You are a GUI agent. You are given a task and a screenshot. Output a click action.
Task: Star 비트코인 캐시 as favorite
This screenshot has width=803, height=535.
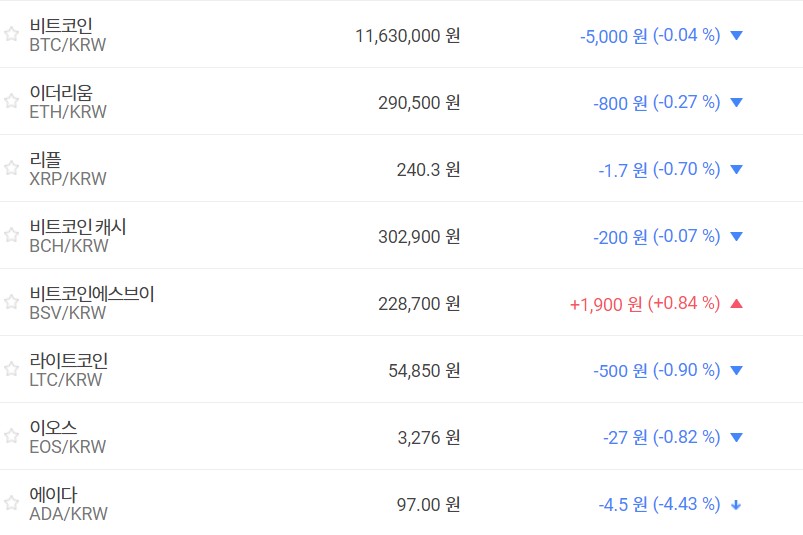[11, 235]
